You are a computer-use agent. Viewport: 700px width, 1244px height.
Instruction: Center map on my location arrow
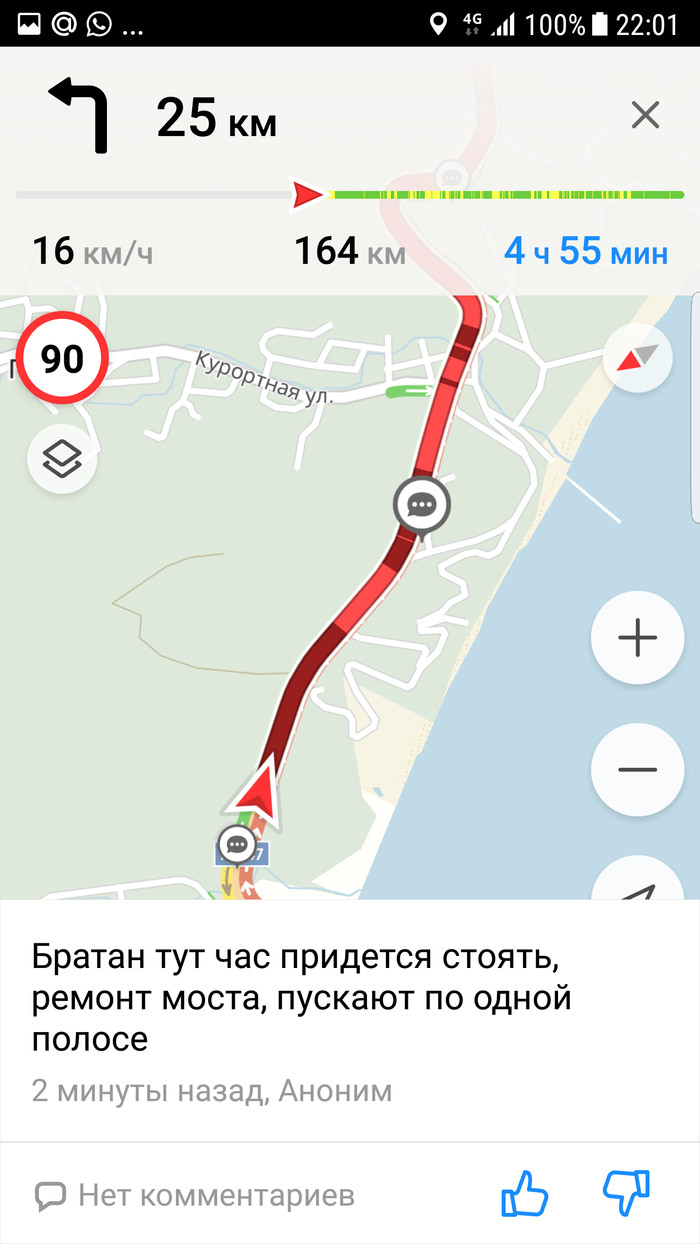[638, 884]
